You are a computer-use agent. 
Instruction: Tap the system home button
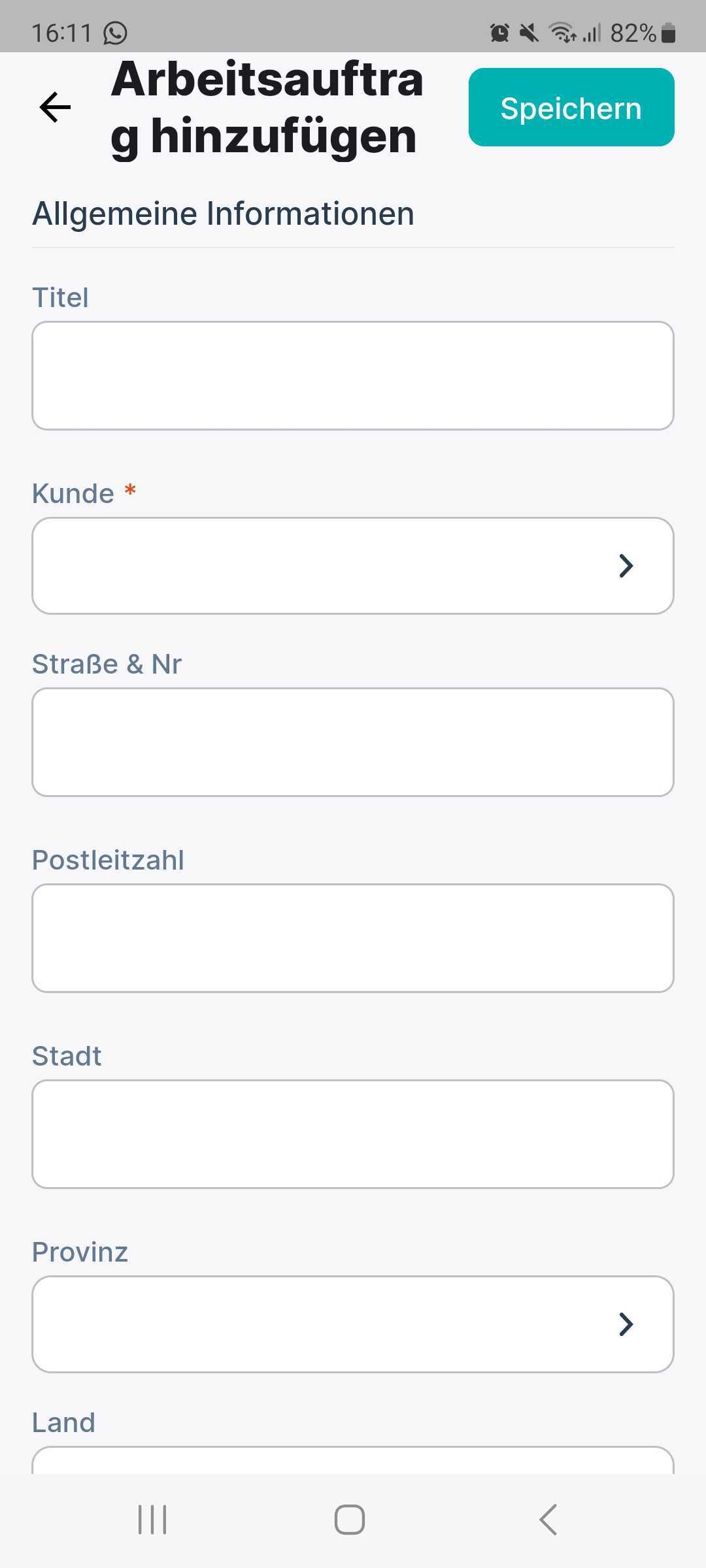tap(350, 1520)
